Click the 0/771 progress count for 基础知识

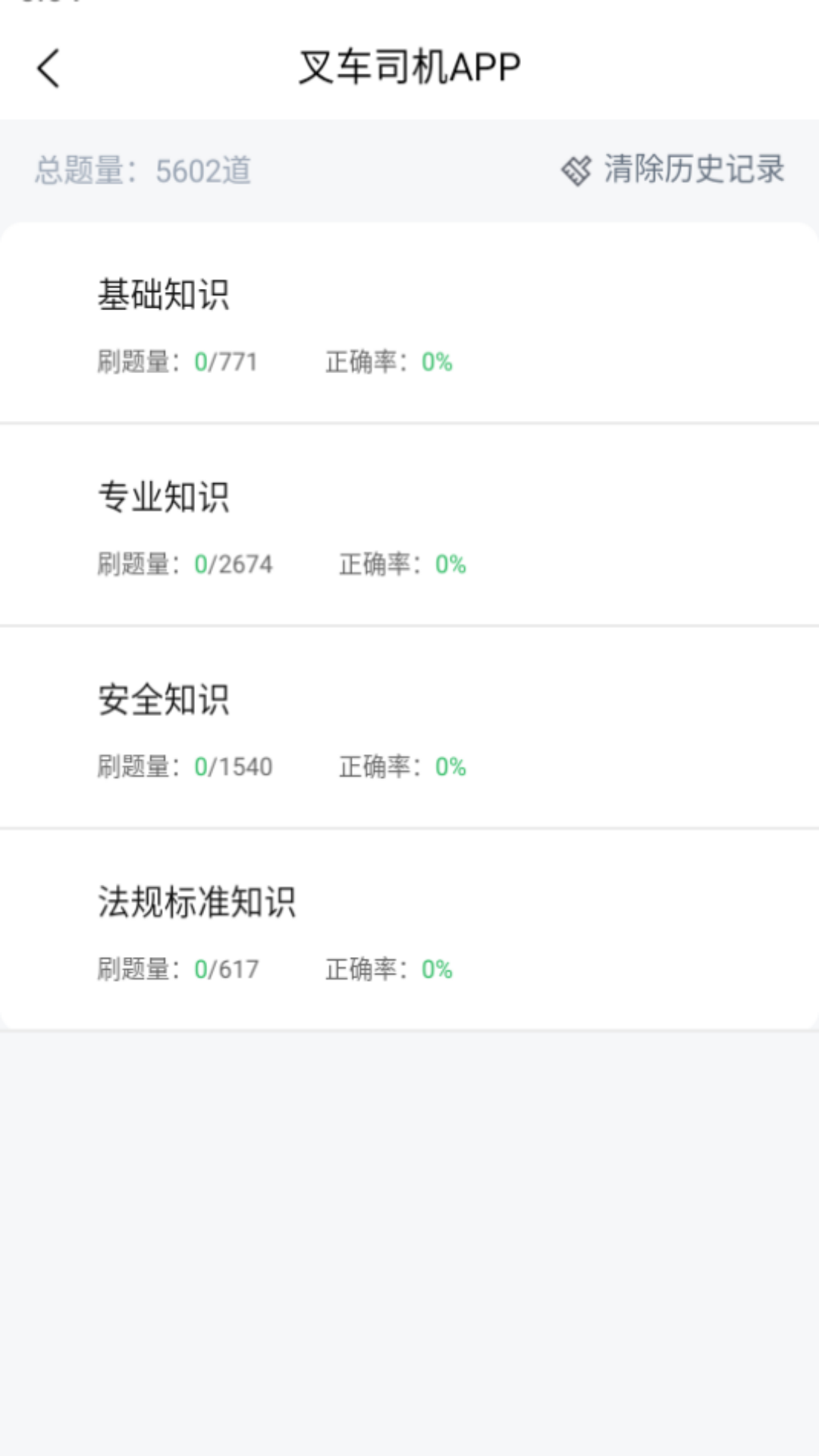click(227, 362)
